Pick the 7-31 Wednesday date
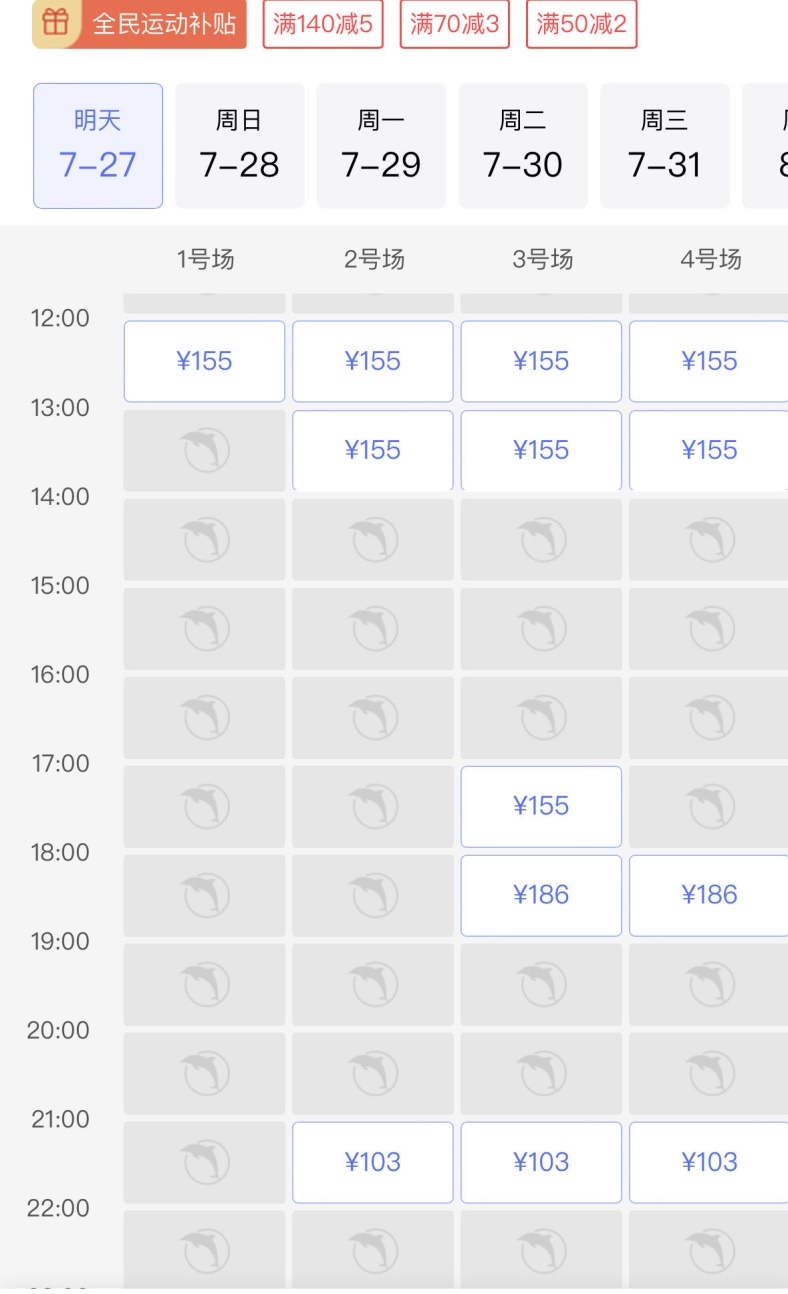This screenshot has height=1294, width=788. pyautogui.click(x=665, y=146)
